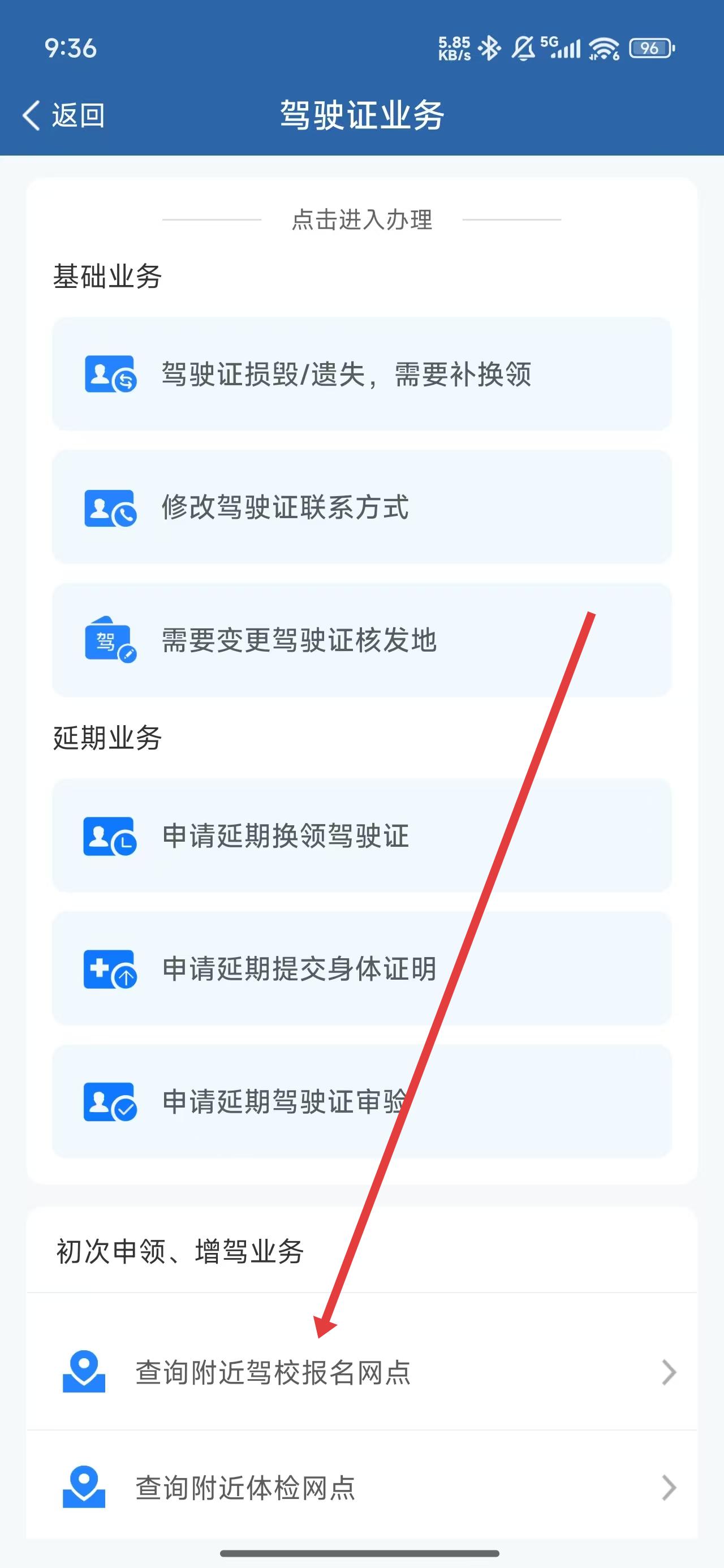
Task: Select 修改驾驶证联系方式
Action: point(361,507)
